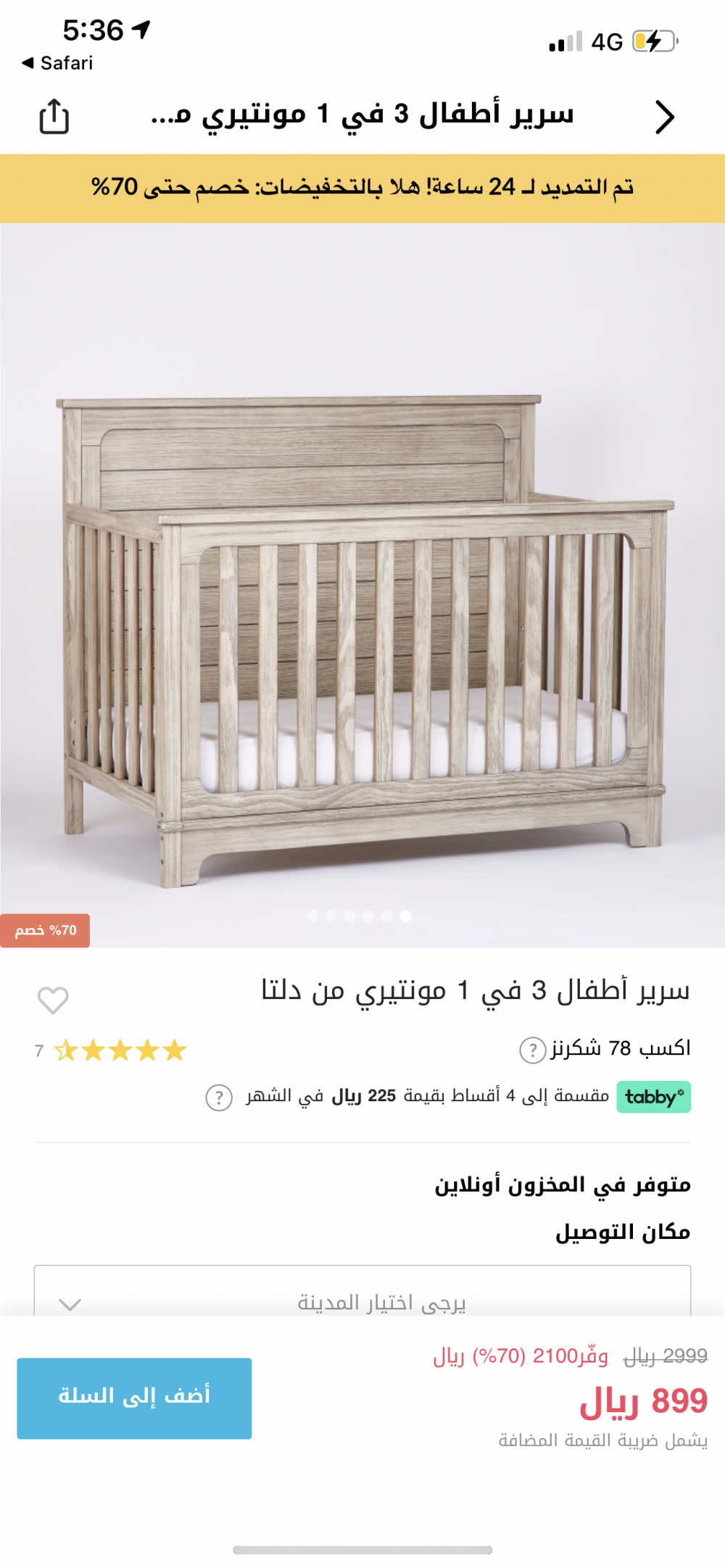View the star ratings and reviews
This screenshot has height=1568, width=725.
pos(120,1050)
